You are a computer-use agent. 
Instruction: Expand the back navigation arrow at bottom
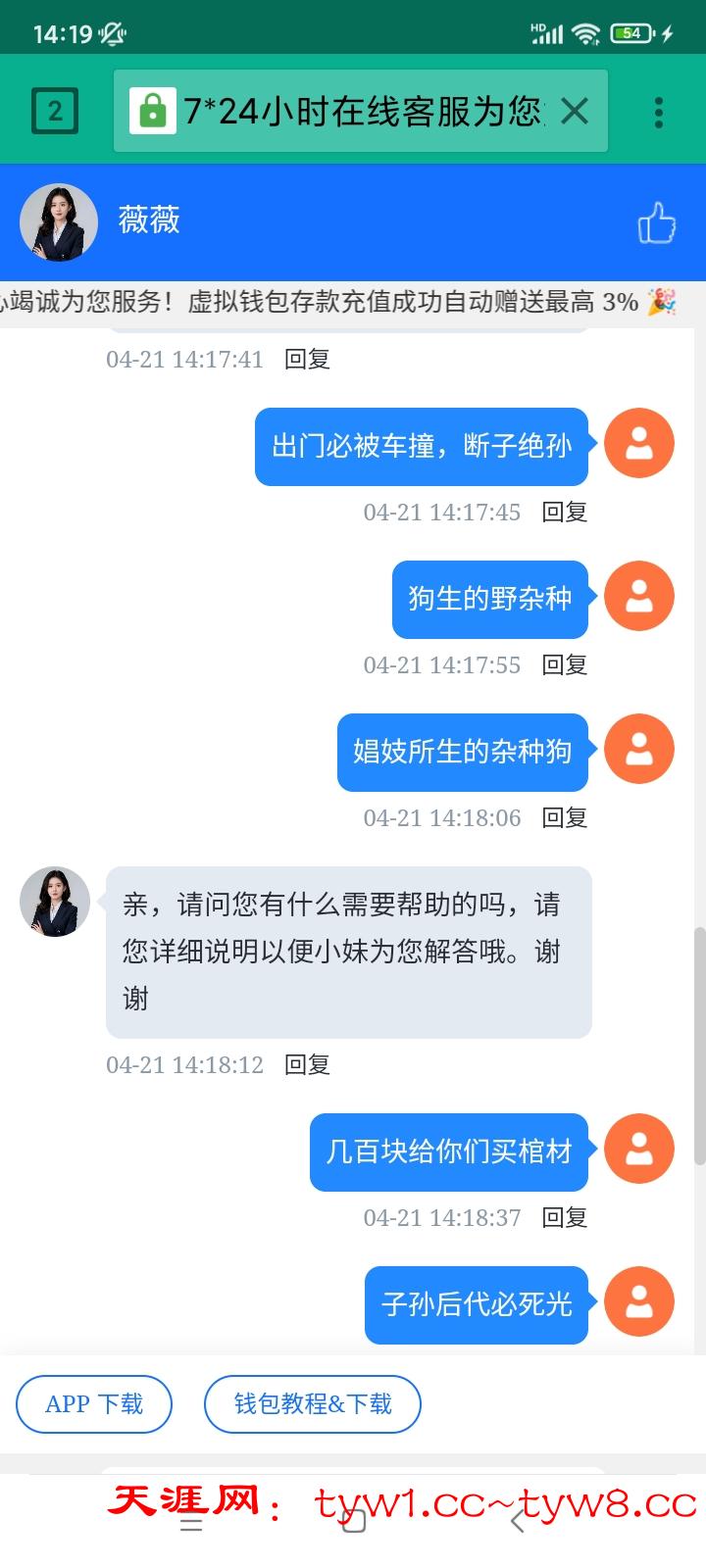[518, 1524]
